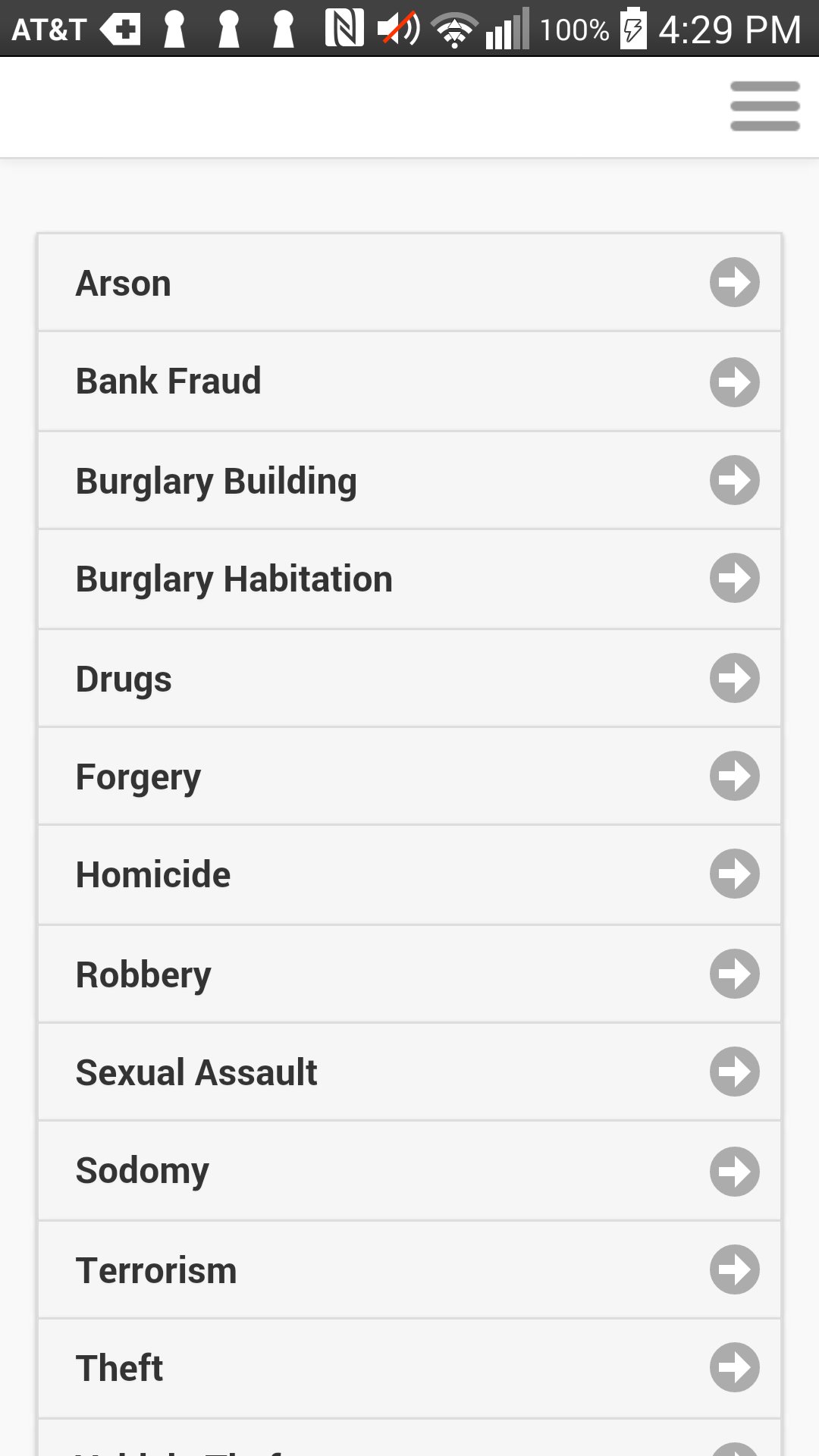Open the hamburger menu
The image size is (819, 1456).
pos(764,106)
